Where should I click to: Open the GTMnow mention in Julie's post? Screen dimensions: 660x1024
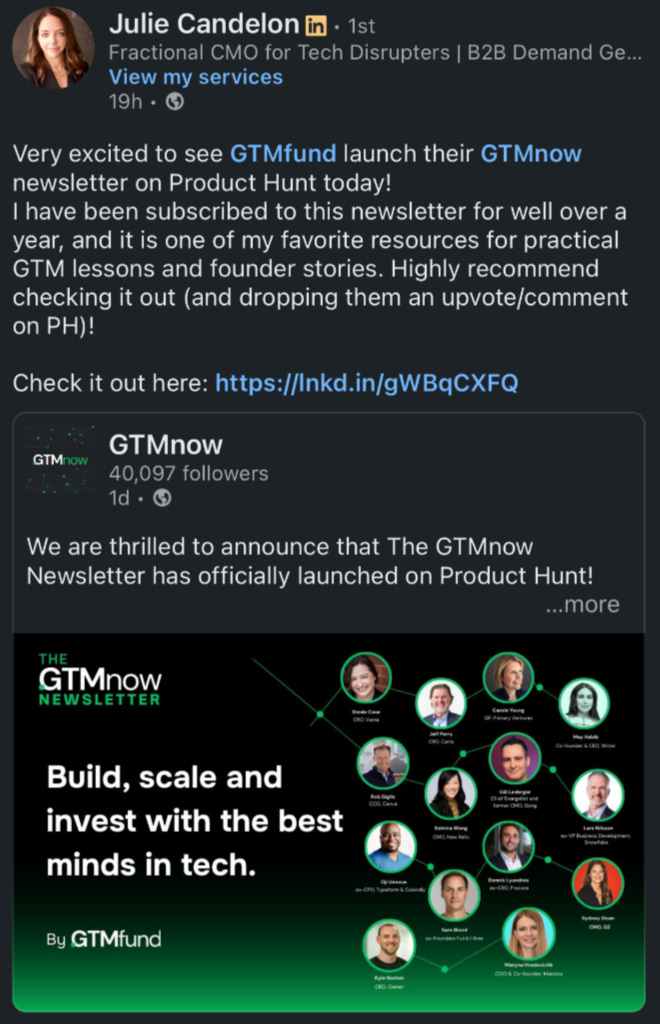(x=530, y=154)
